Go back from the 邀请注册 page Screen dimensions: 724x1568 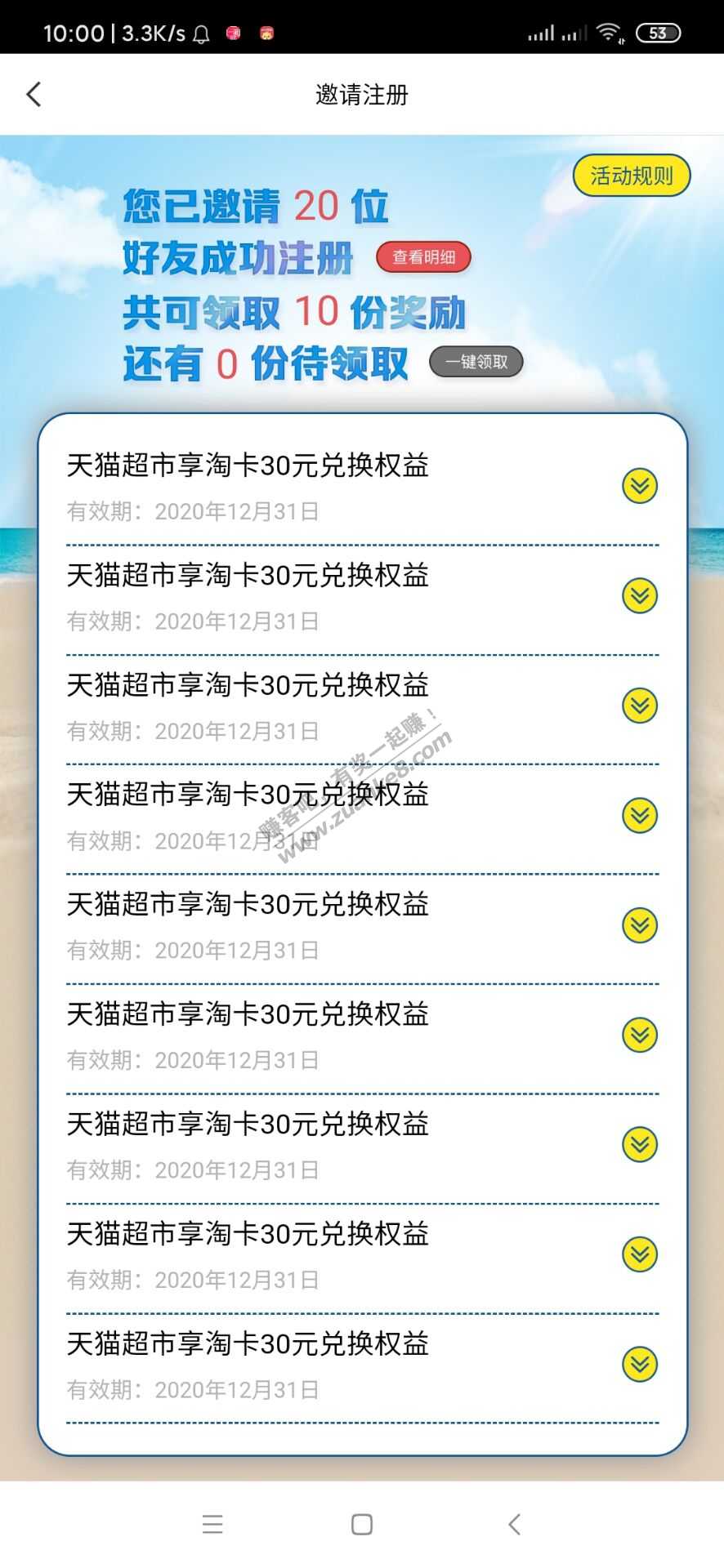[34, 95]
